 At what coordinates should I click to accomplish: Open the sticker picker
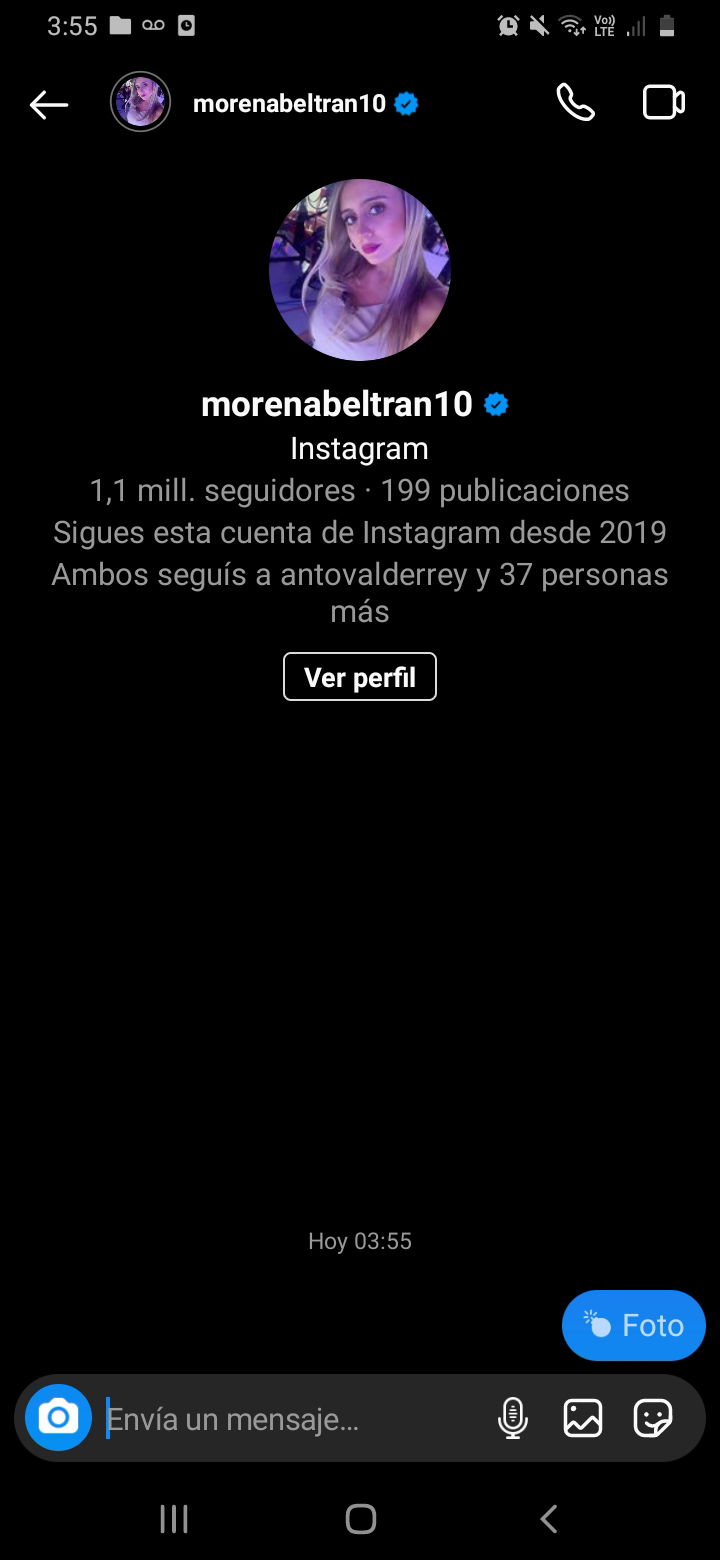tap(653, 1418)
